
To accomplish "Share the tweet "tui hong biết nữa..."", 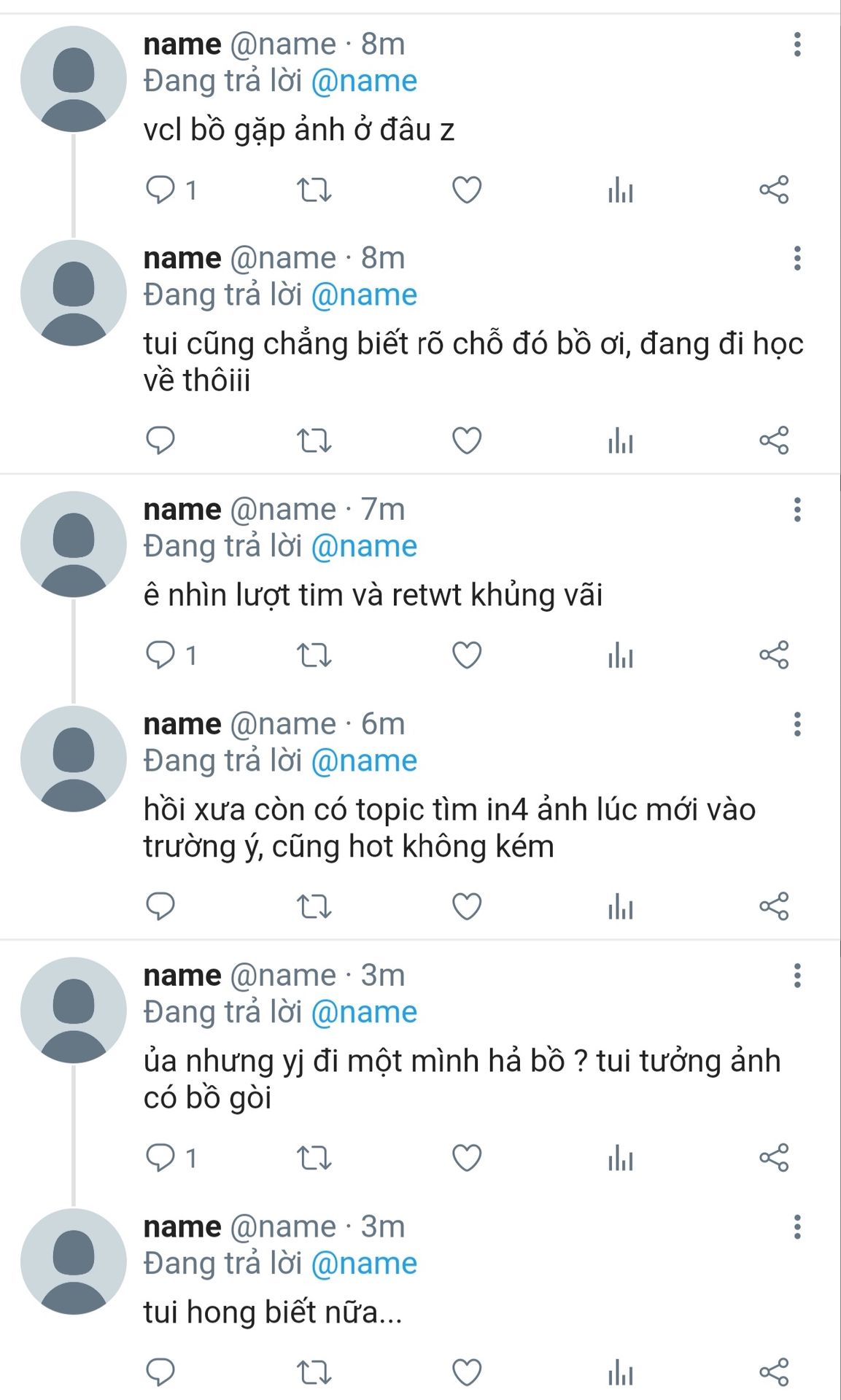I will click(774, 1372).
